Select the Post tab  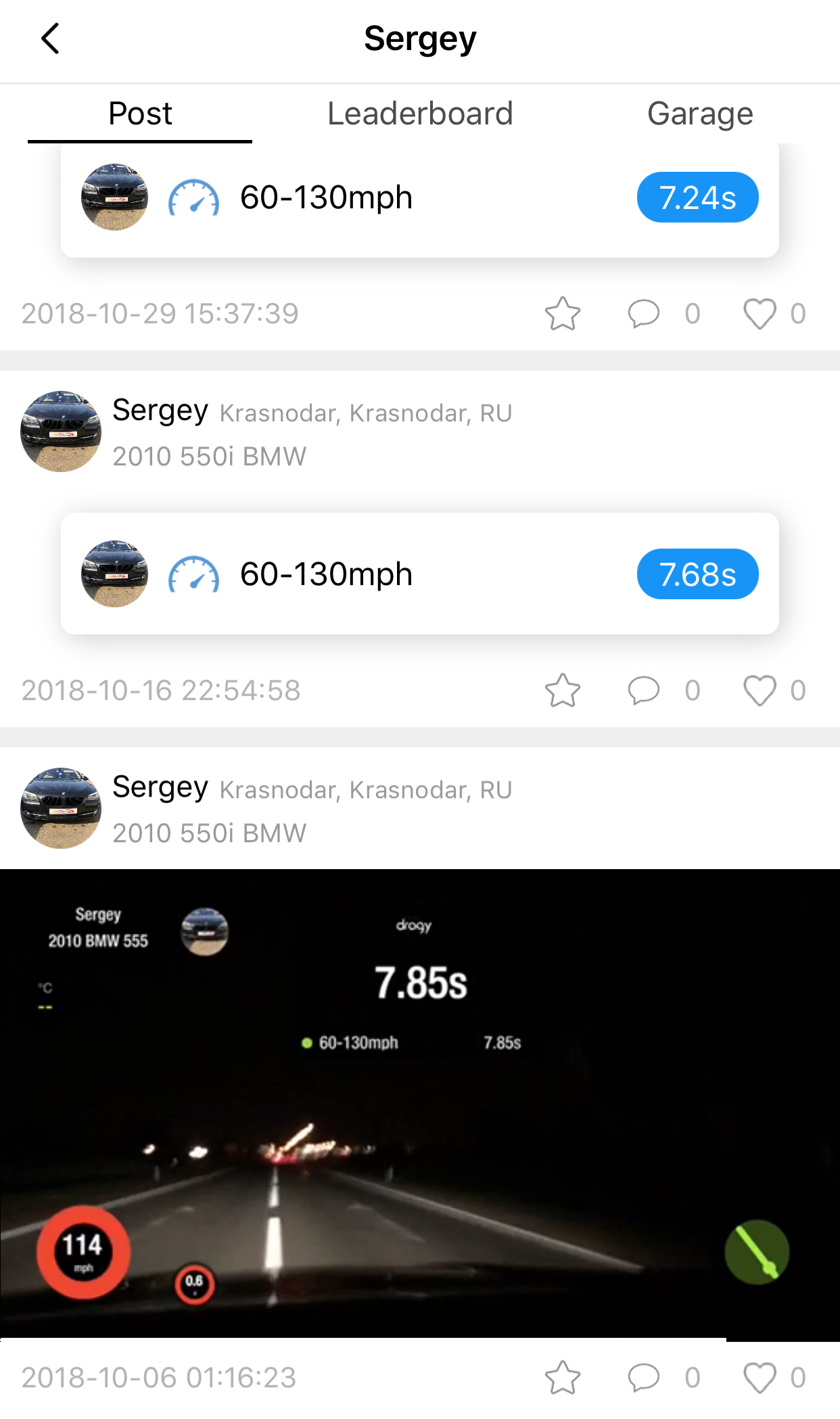point(140,114)
